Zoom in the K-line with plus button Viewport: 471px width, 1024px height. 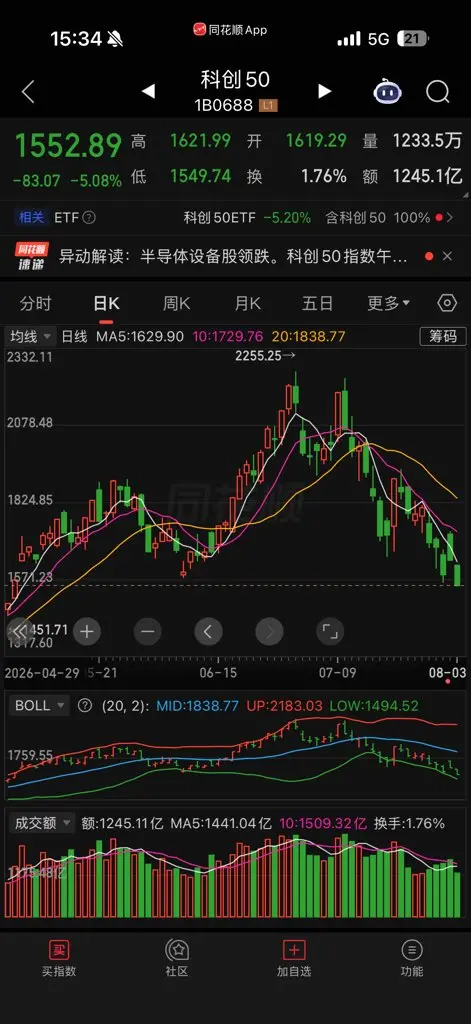pyautogui.click(x=87, y=631)
